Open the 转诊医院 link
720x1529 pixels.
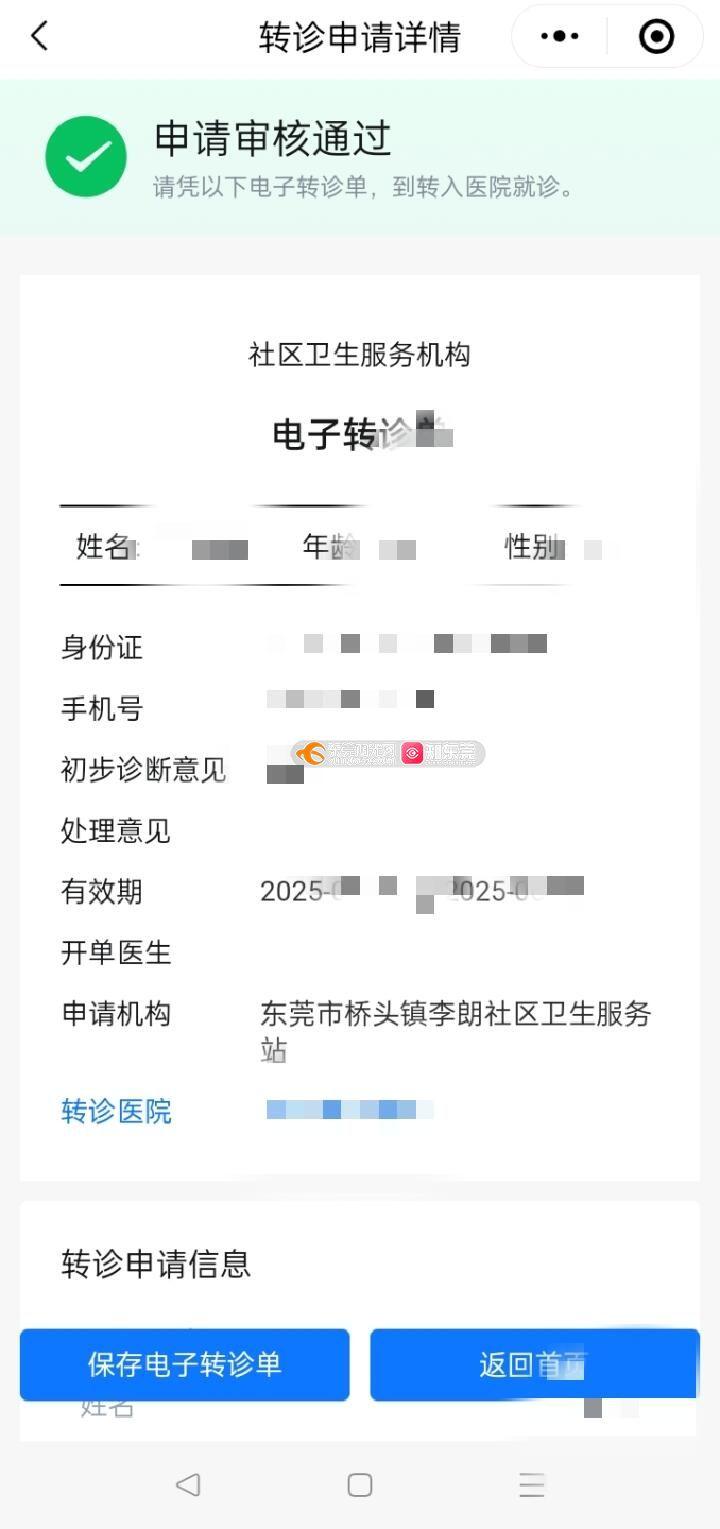click(116, 1111)
